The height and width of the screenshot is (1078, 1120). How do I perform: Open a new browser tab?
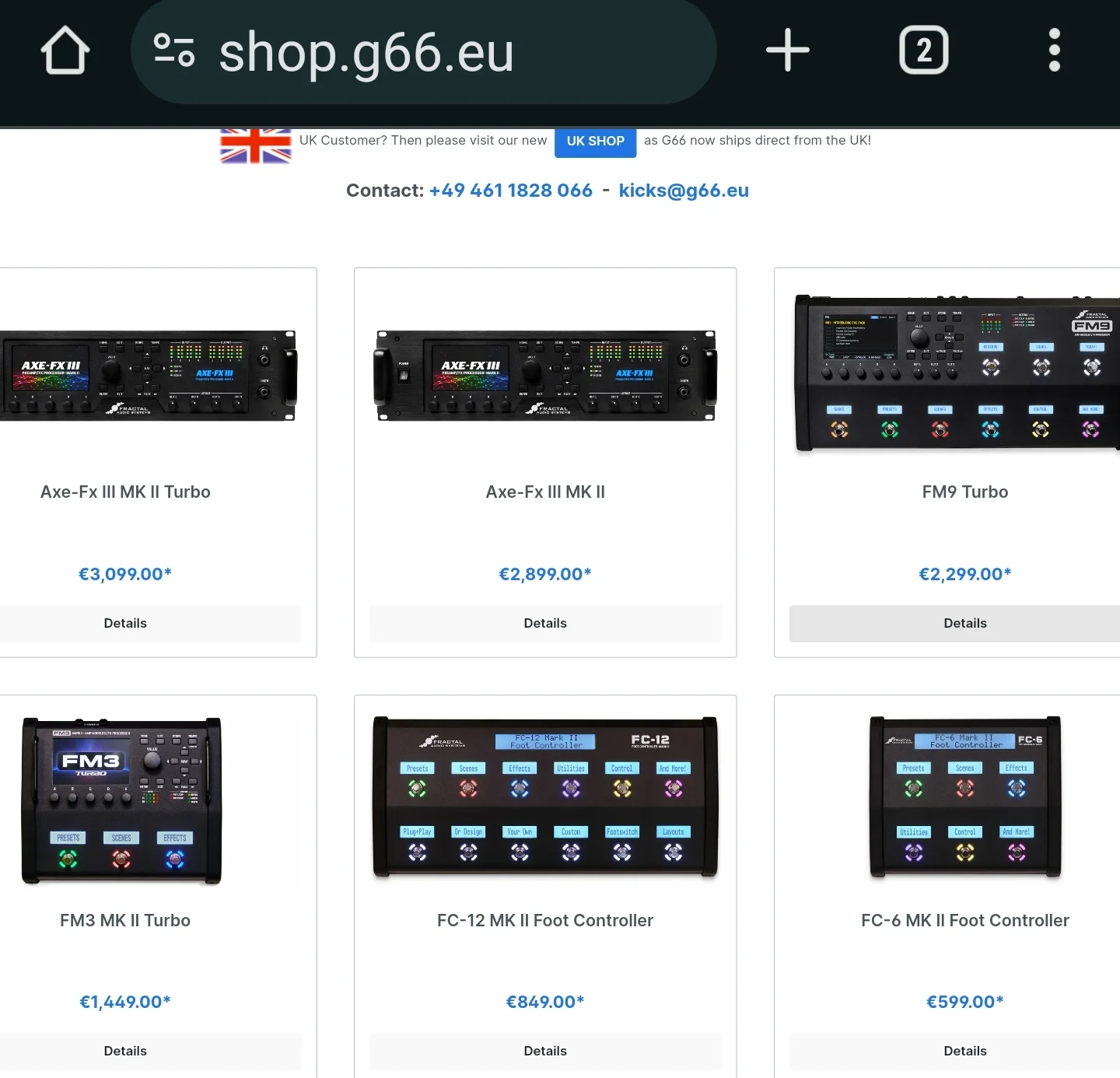787,51
